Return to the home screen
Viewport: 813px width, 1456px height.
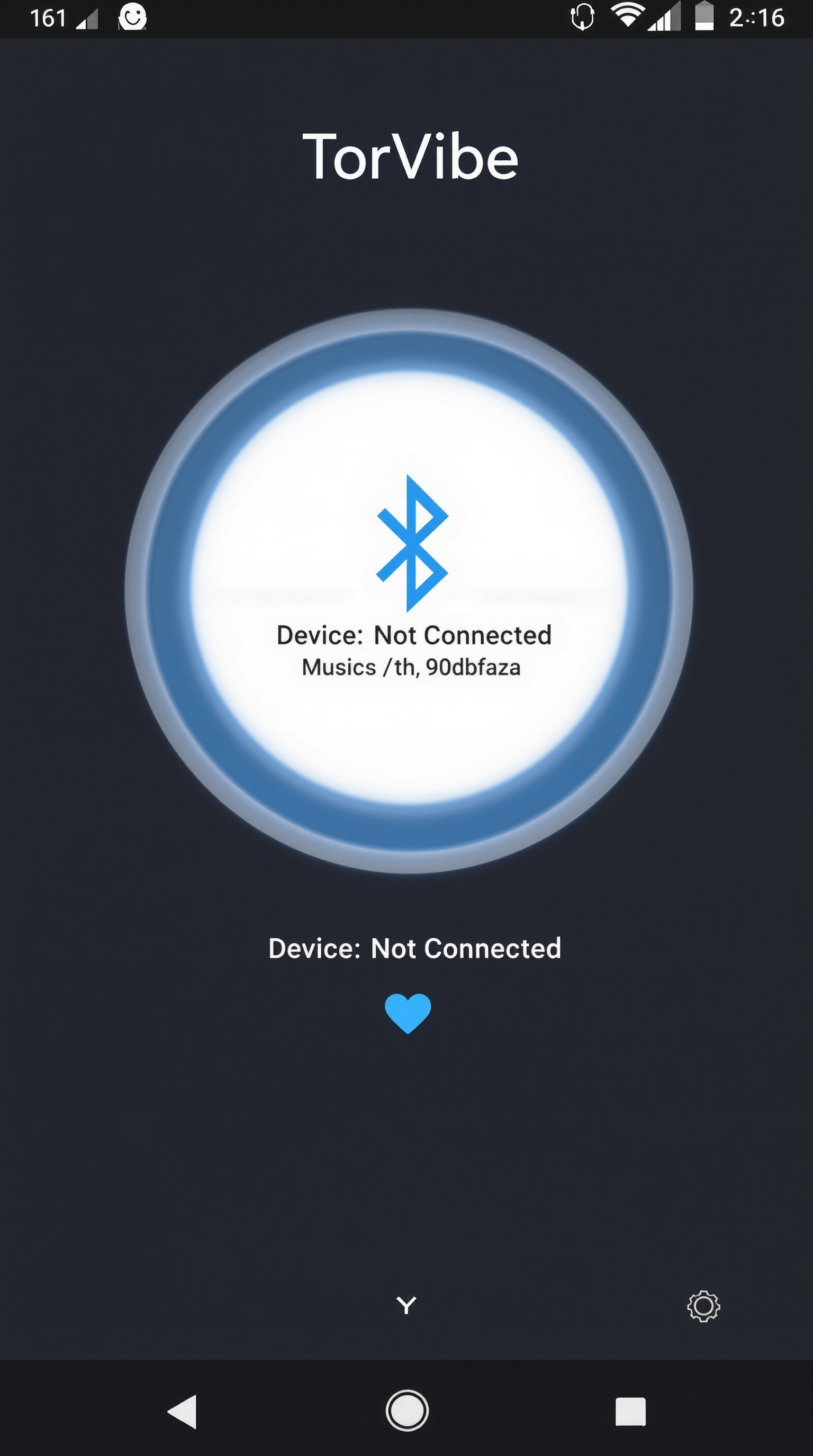tap(407, 1411)
